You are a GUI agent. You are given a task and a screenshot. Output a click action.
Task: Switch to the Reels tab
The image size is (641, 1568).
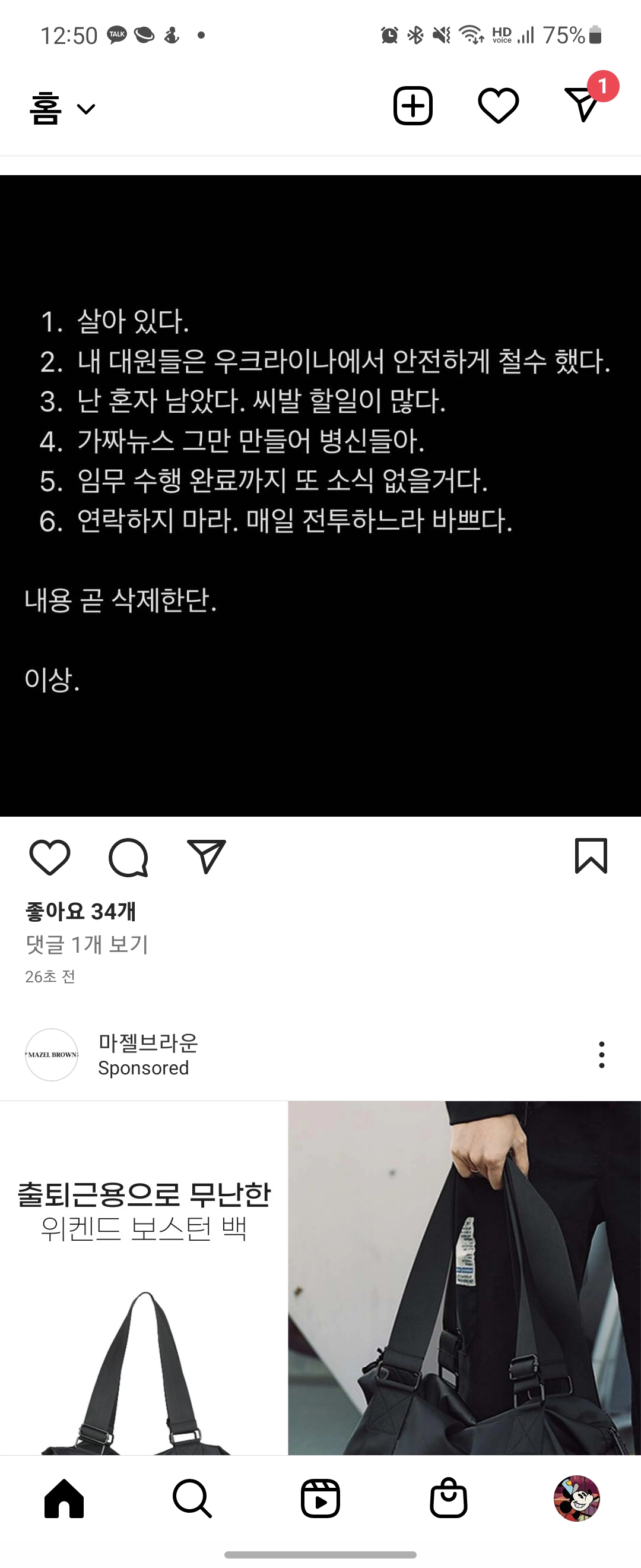point(320,1499)
